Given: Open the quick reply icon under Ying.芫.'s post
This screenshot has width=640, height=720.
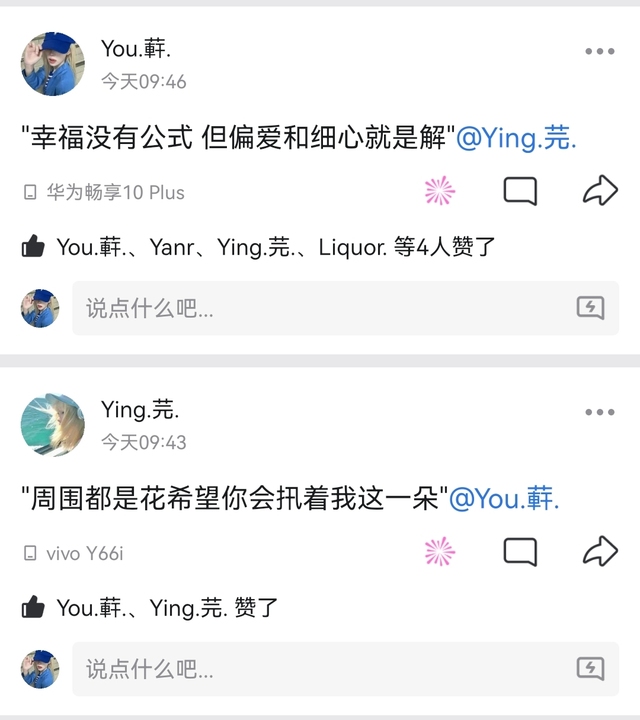Looking at the screenshot, I should 591,668.
